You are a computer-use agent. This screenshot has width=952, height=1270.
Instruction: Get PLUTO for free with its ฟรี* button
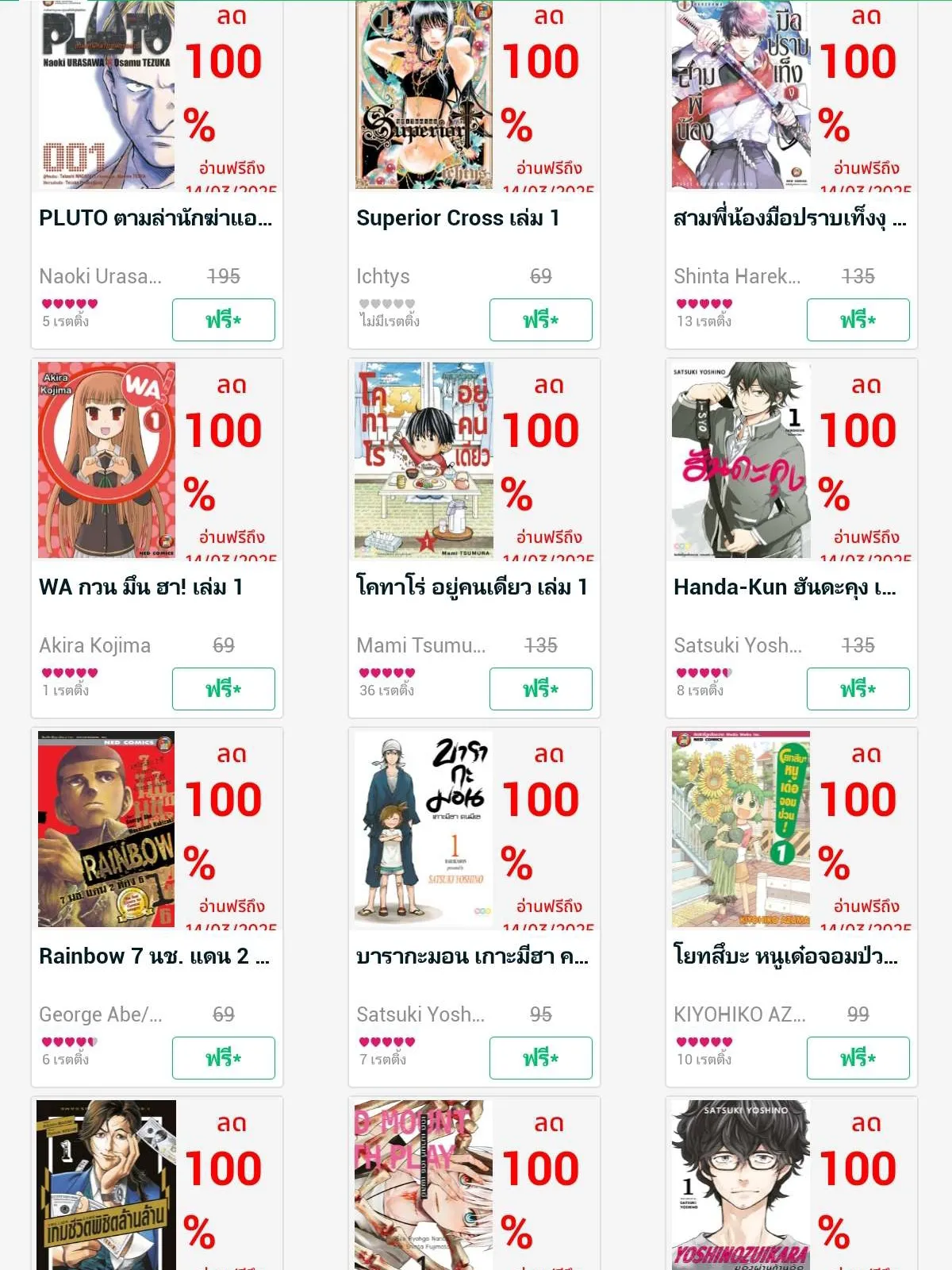224,320
